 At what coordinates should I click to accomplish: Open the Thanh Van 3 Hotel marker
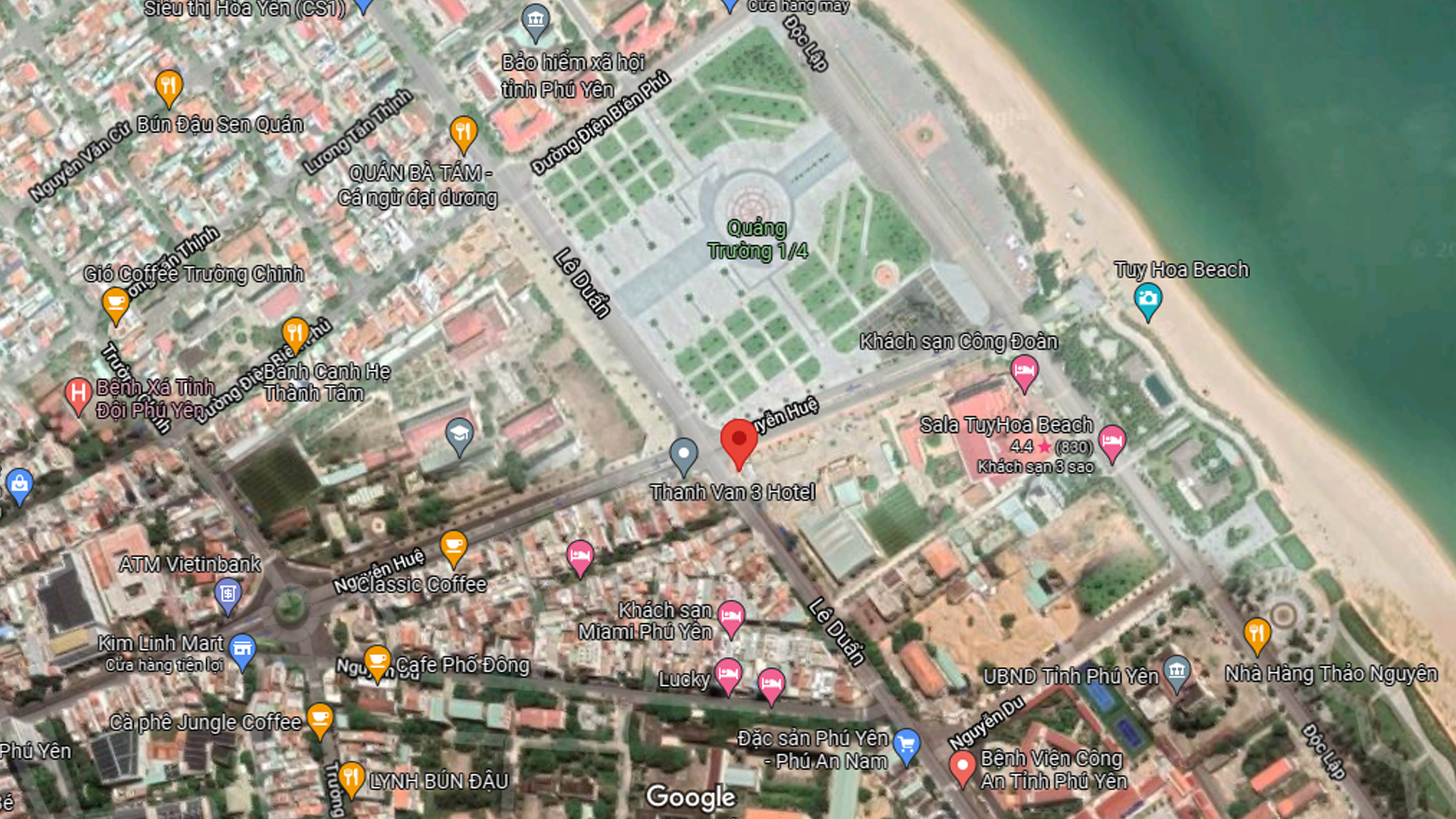coord(683,455)
